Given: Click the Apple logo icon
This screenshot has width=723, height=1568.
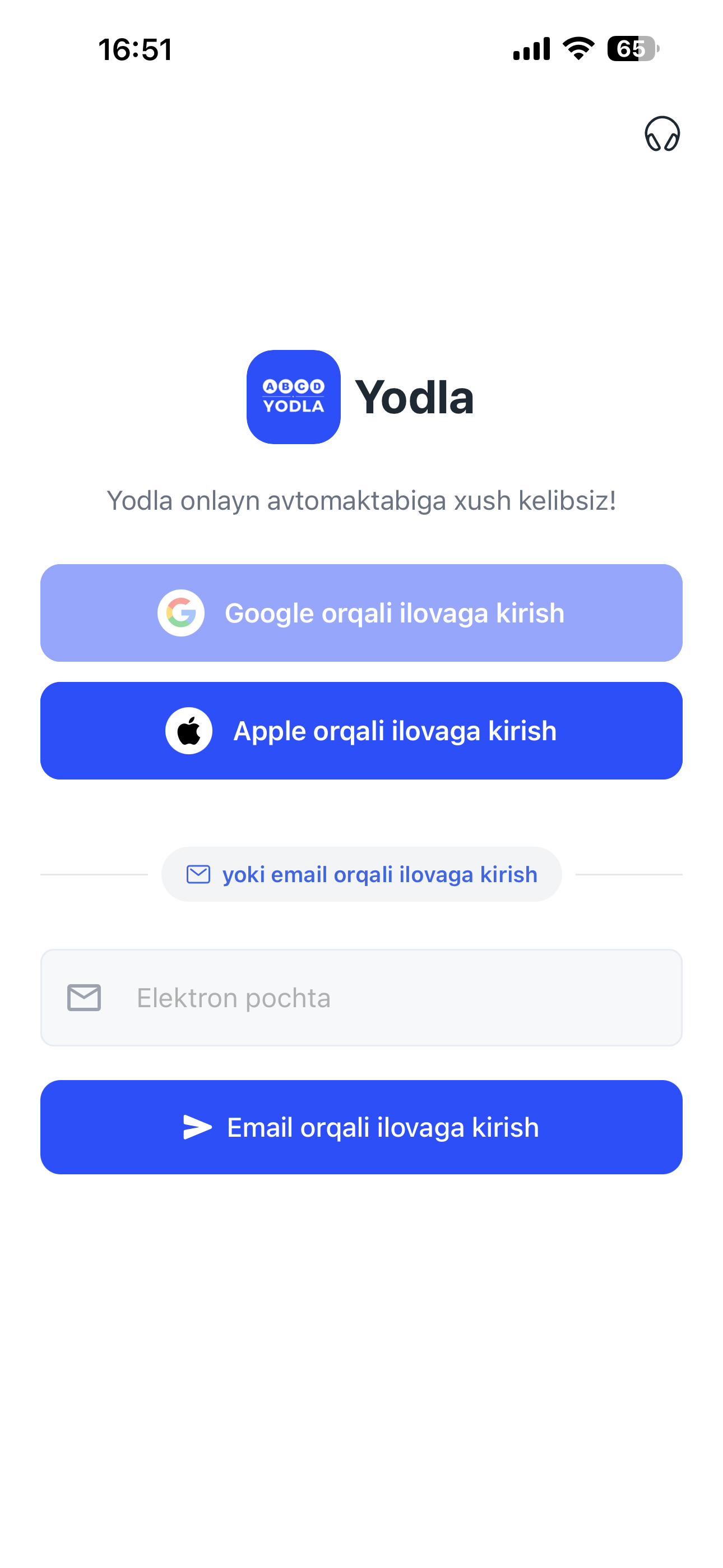Looking at the screenshot, I should [x=189, y=730].
